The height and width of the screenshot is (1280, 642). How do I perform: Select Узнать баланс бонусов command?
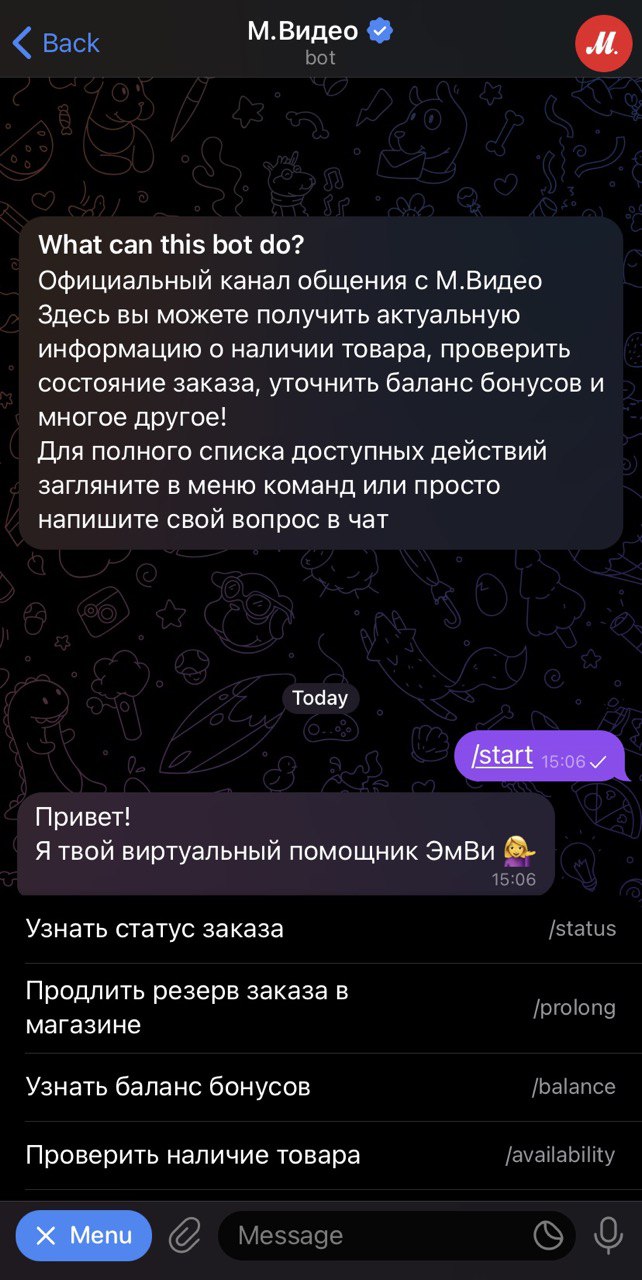click(320, 1087)
